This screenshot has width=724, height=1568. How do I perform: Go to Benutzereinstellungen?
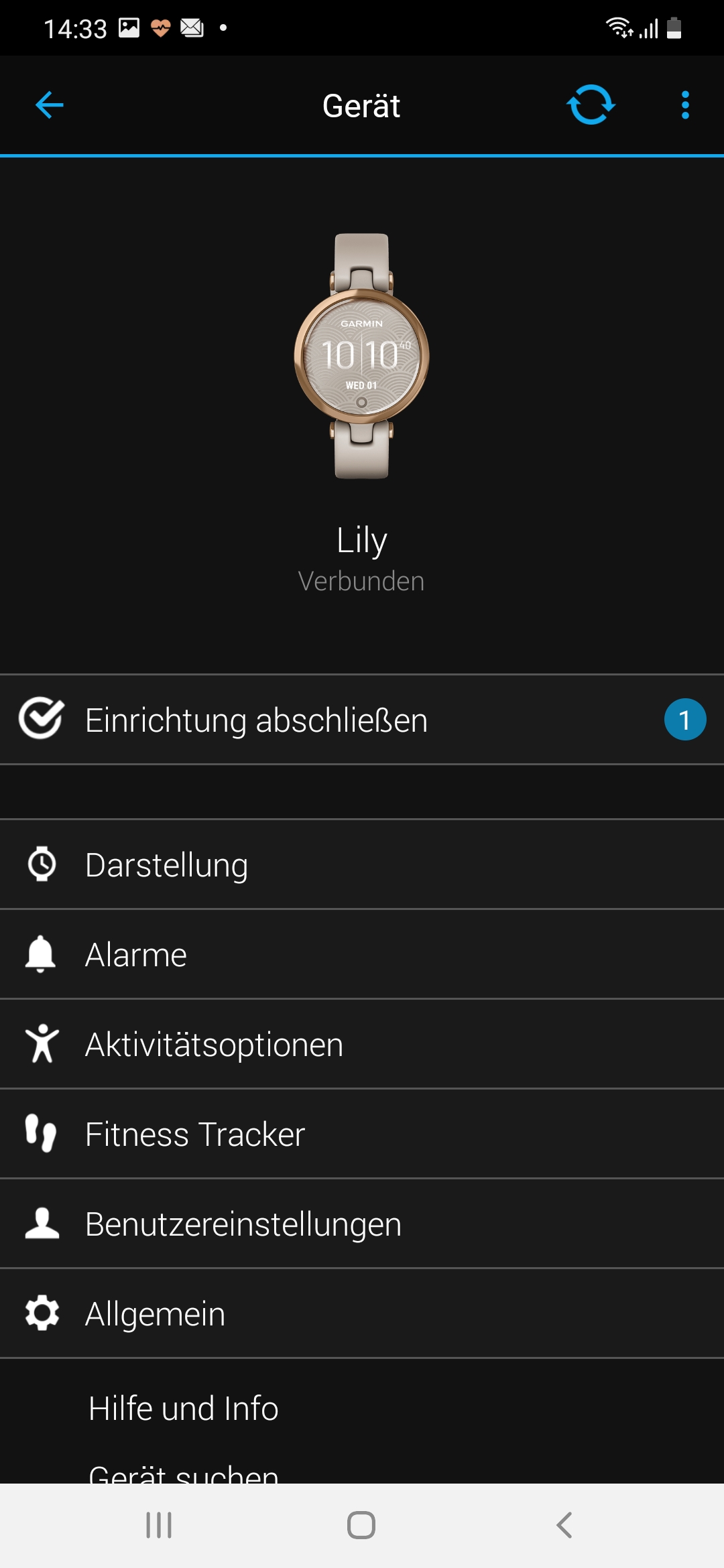pos(362,1224)
